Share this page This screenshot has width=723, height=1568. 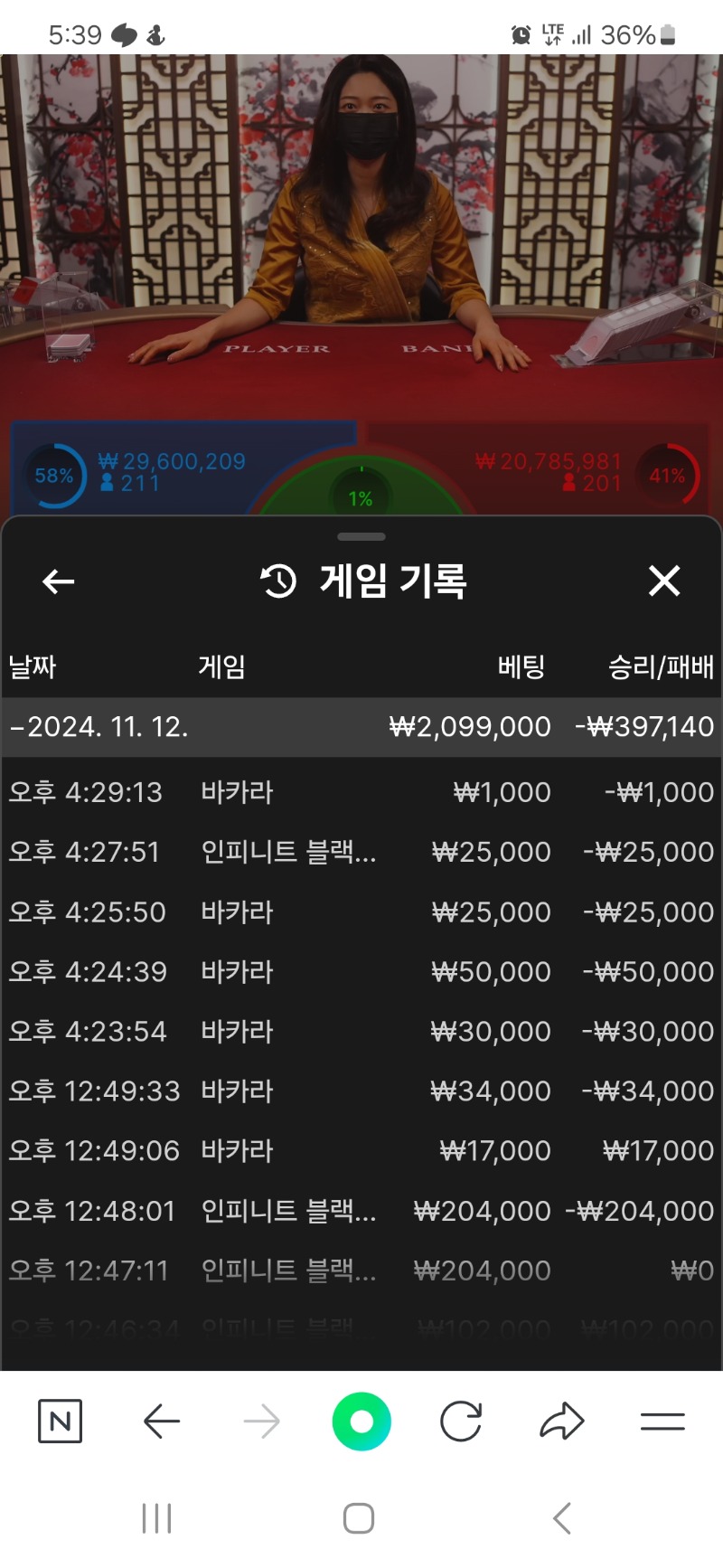pyautogui.click(x=562, y=1421)
